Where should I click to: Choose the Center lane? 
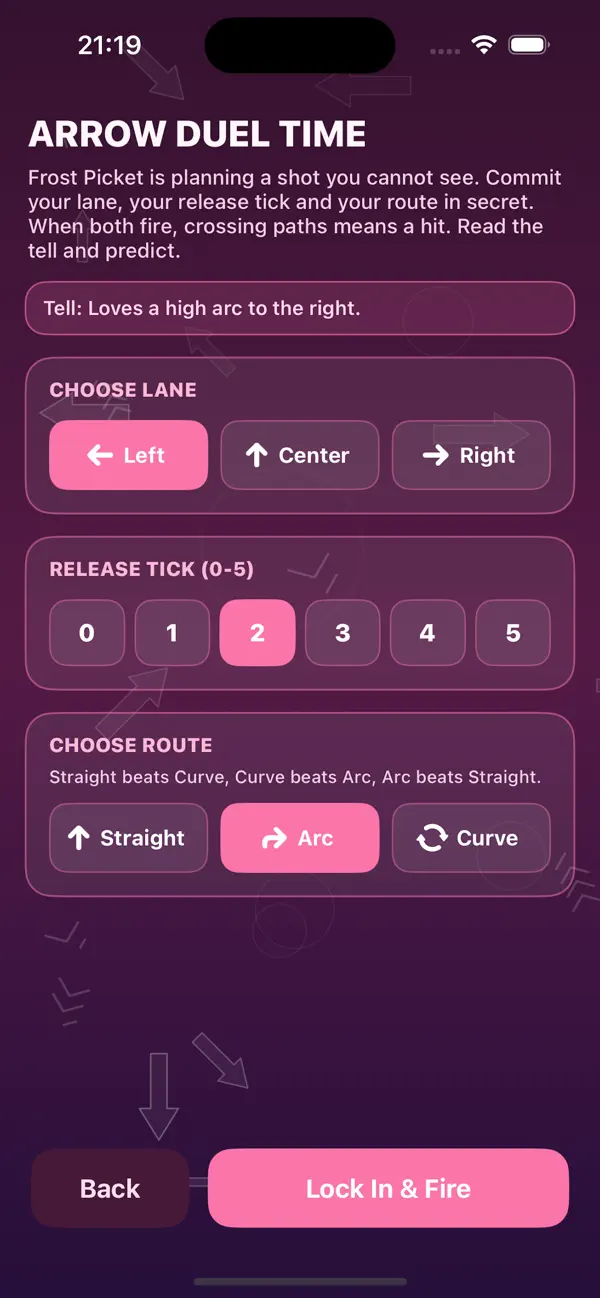[x=300, y=455]
